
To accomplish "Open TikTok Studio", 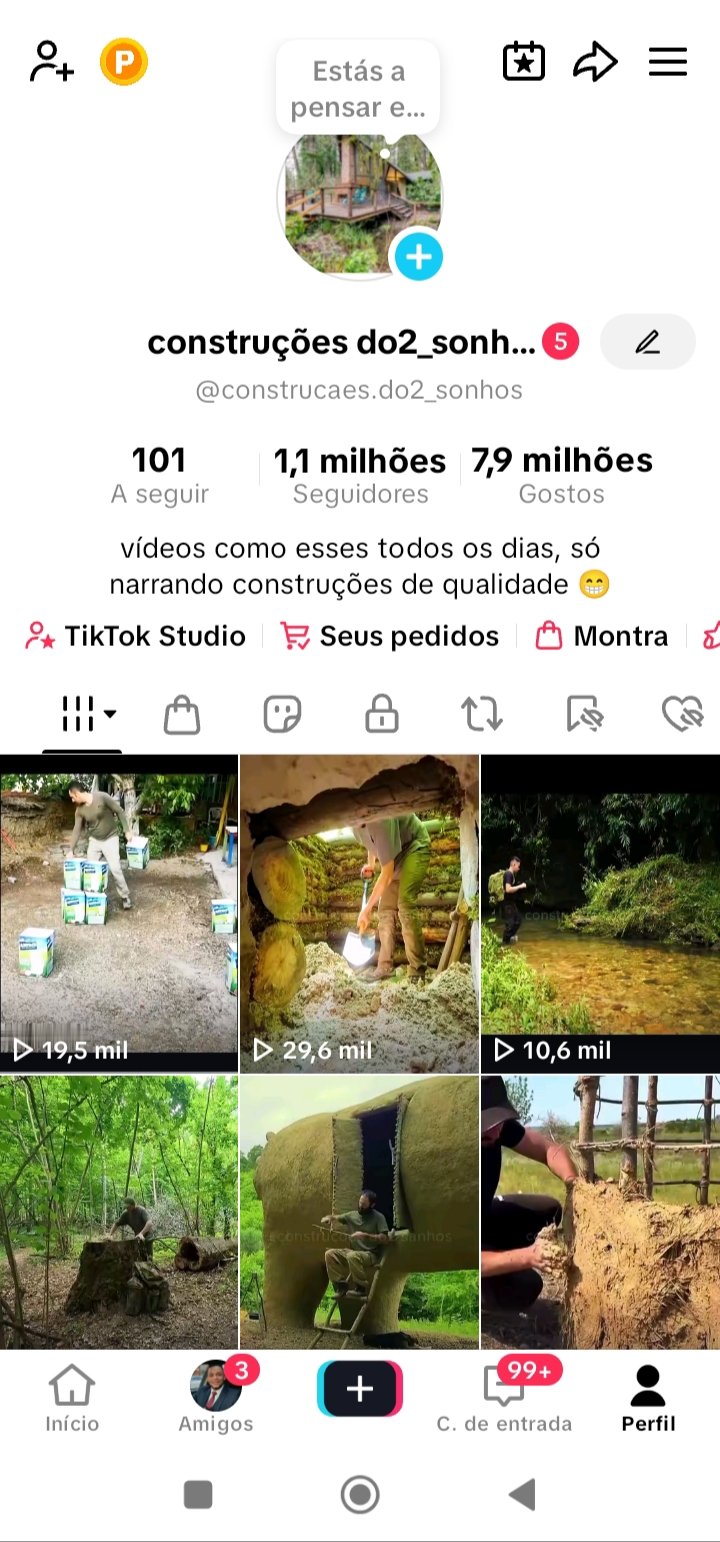I will click(136, 636).
